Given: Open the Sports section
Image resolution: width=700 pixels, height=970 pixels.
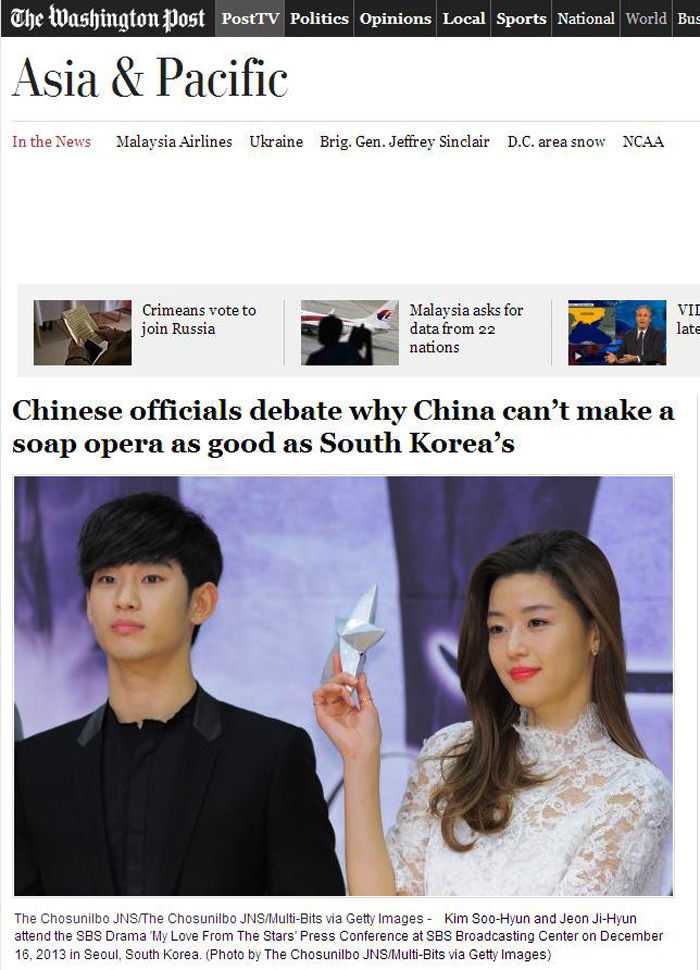Looking at the screenshot, I should (521, 19).
